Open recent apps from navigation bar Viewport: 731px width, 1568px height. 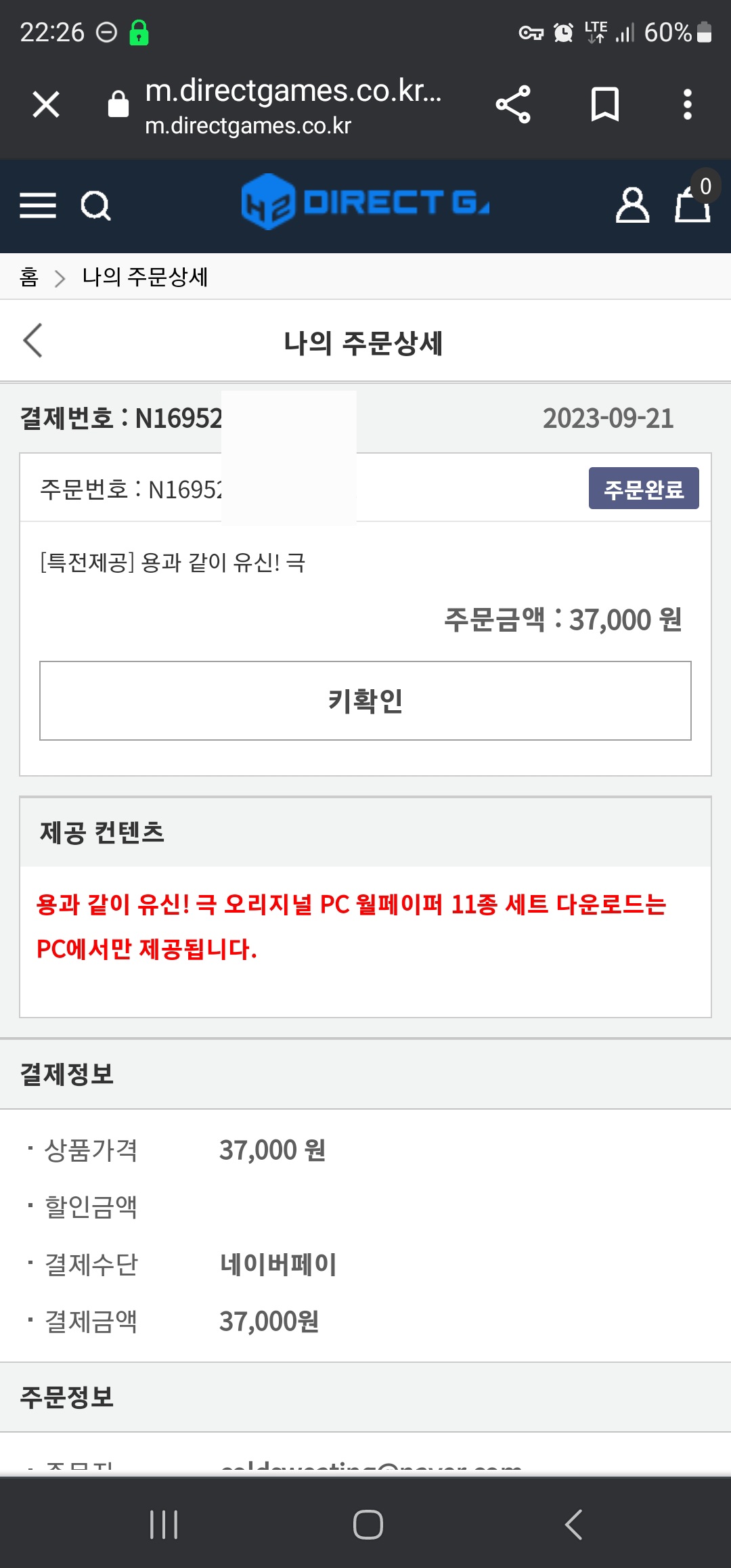(164, 1525)
